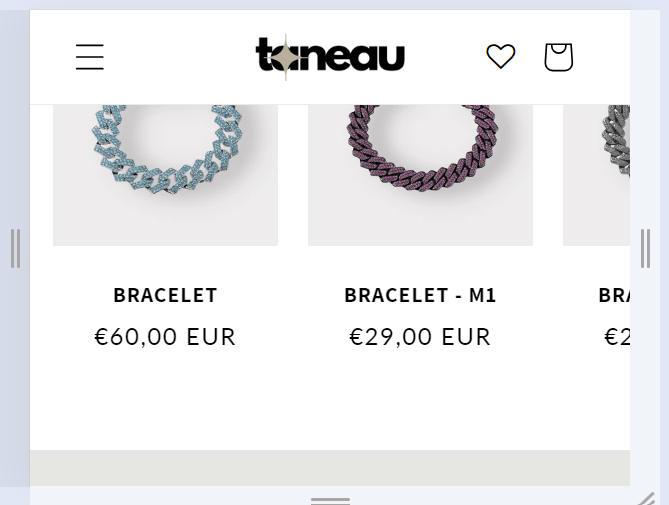
Task: Open the shopping bag cart
Action: point(558,57)
